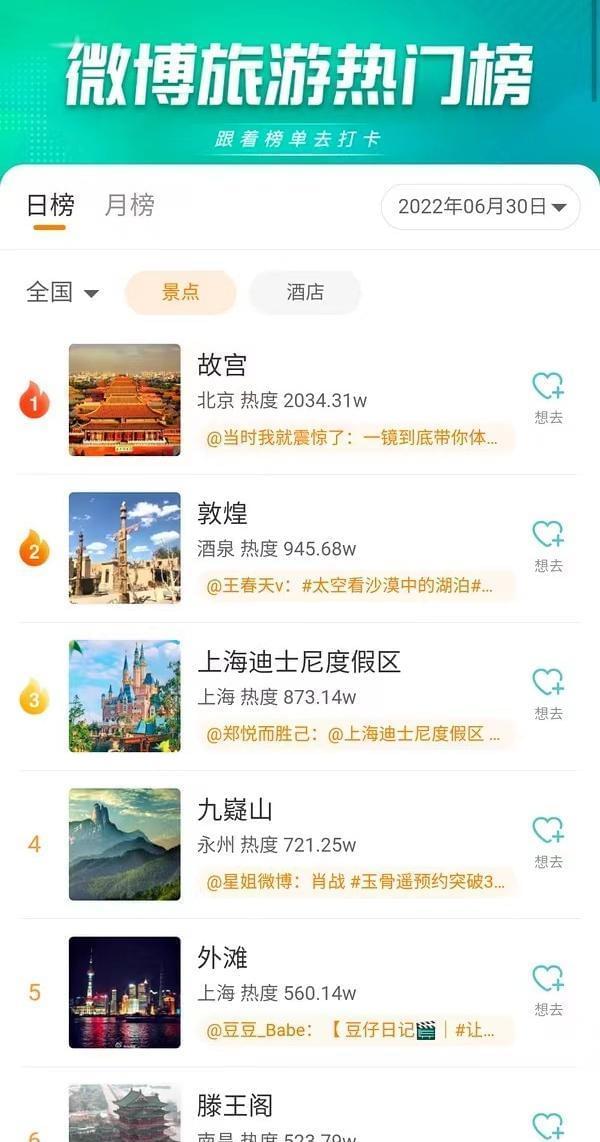Add 外滩 to 想去 list
The image size is (600, 1142).
tap(548, 987)
